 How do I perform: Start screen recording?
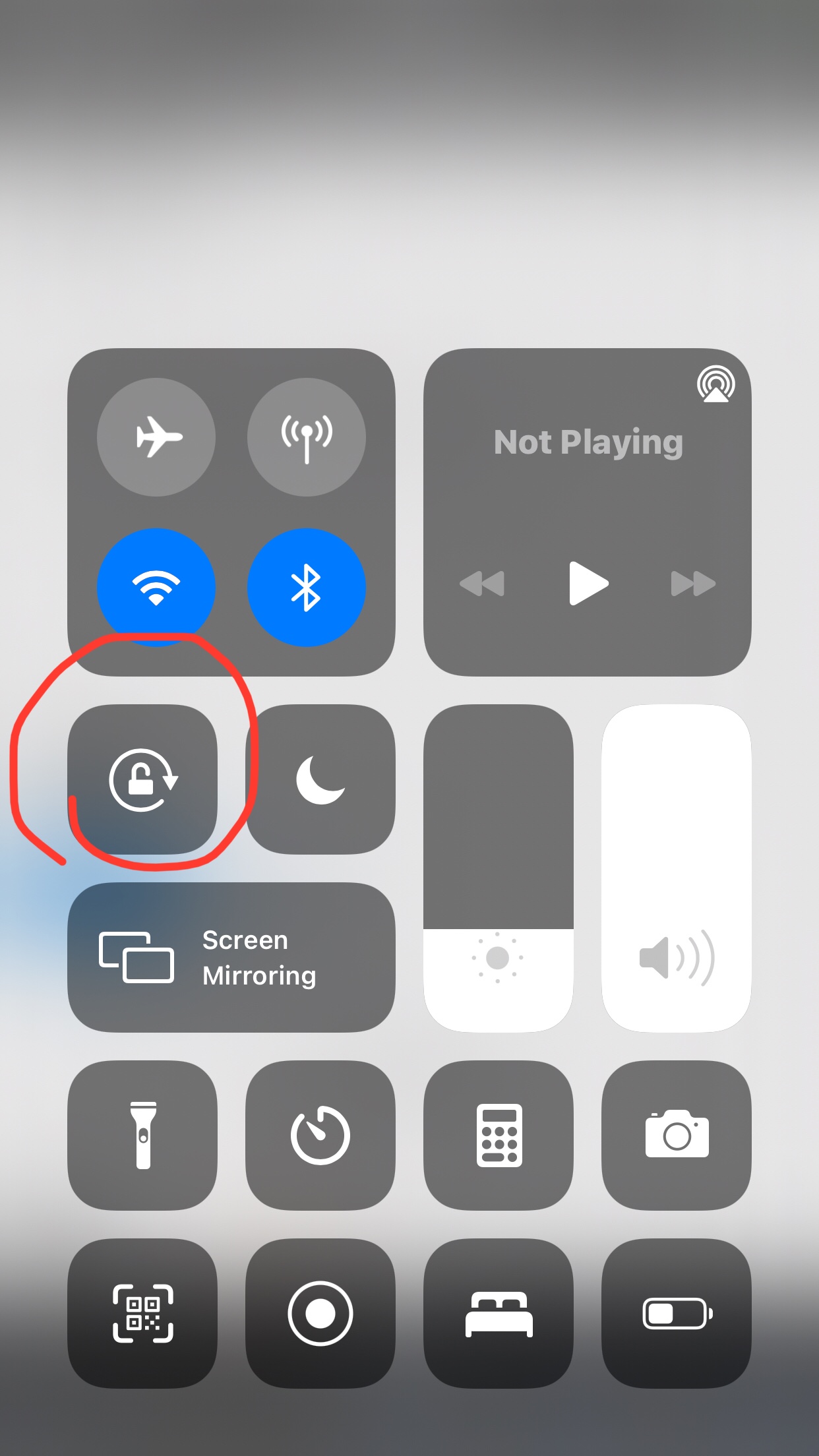[x=320, y=1314]
